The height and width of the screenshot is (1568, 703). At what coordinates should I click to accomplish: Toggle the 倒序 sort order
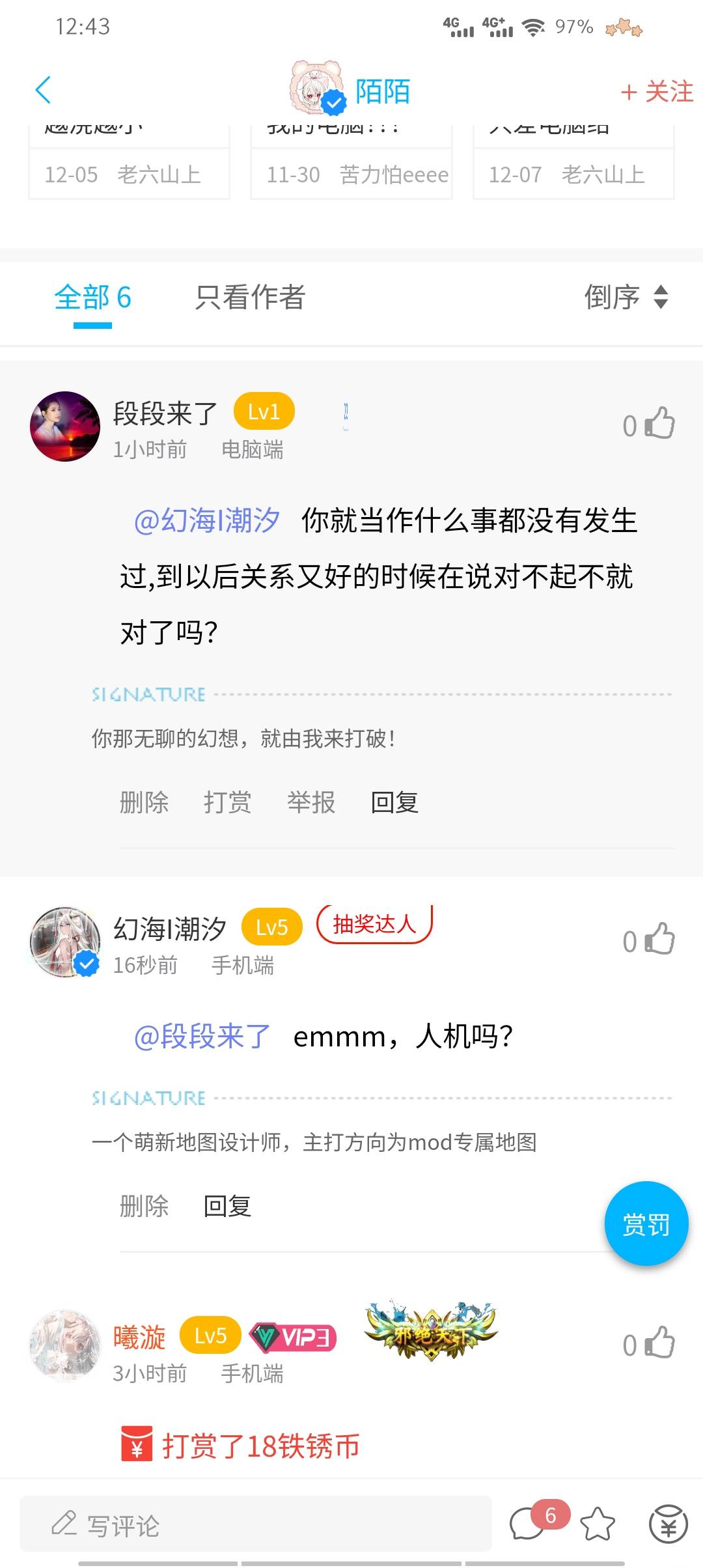click(x=626, y=298)
